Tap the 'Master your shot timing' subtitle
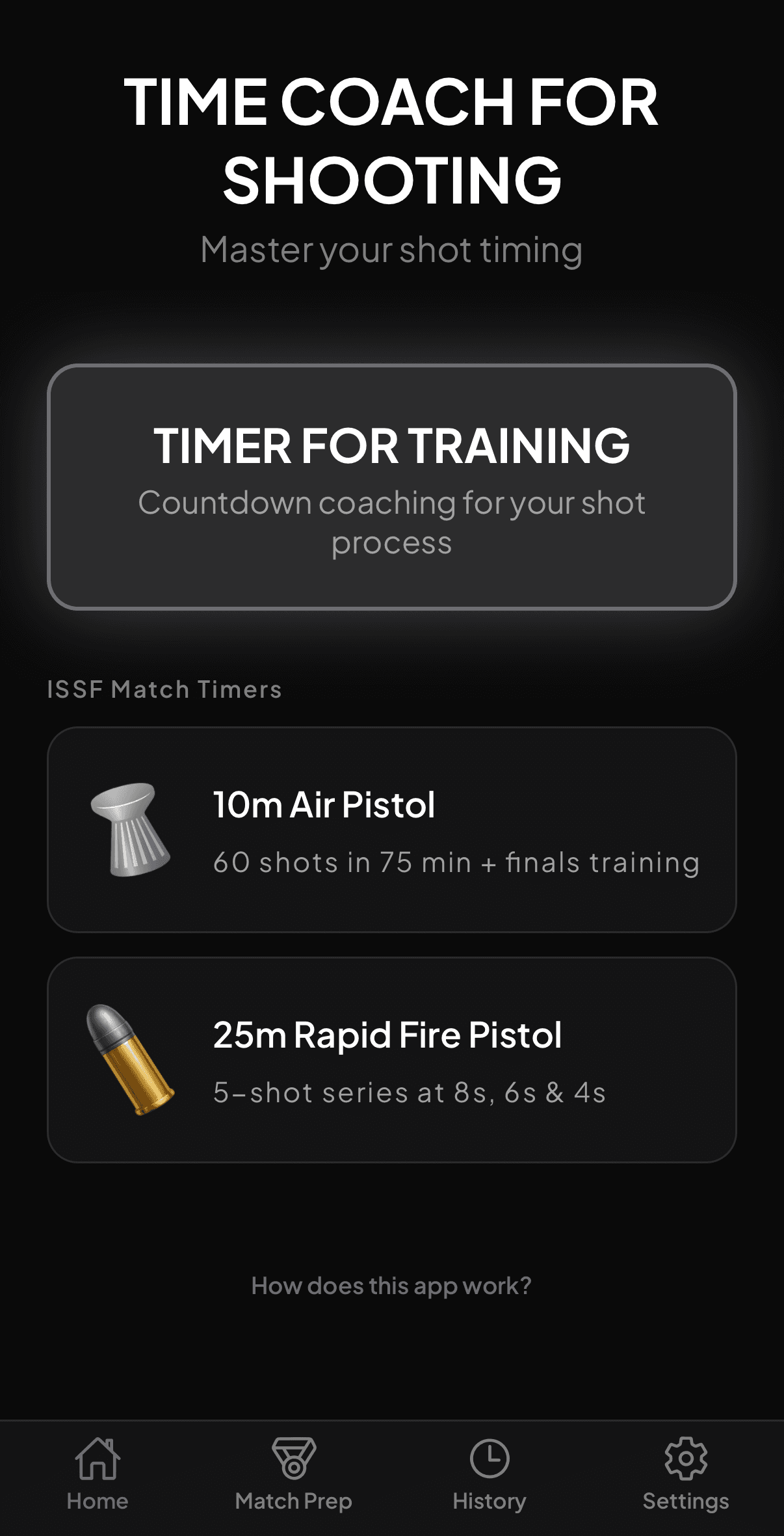Screen dimensions: 784x1536 coord(392,249)
